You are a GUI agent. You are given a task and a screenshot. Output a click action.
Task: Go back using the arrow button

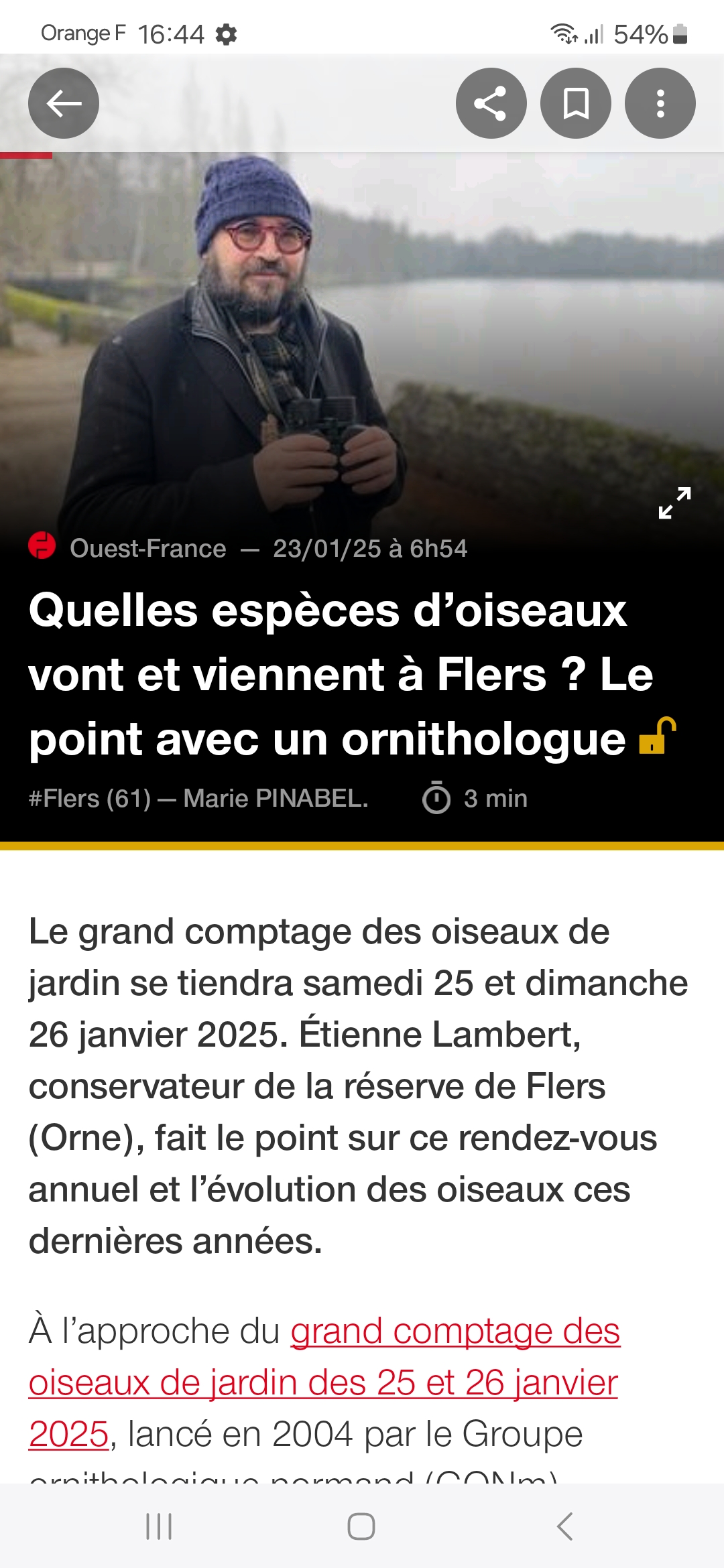[64, 103]
